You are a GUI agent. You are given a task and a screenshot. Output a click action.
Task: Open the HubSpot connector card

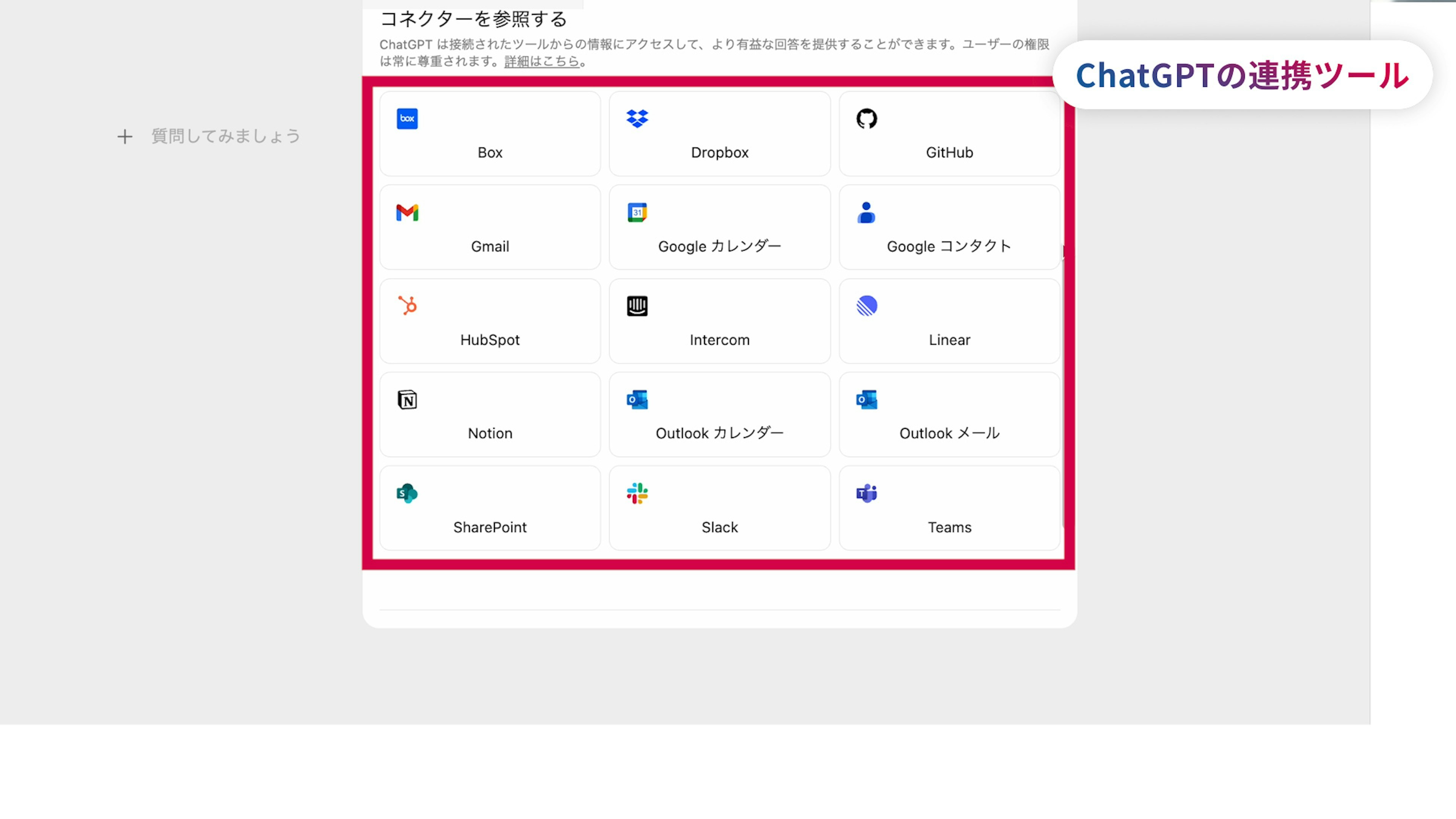490,321
